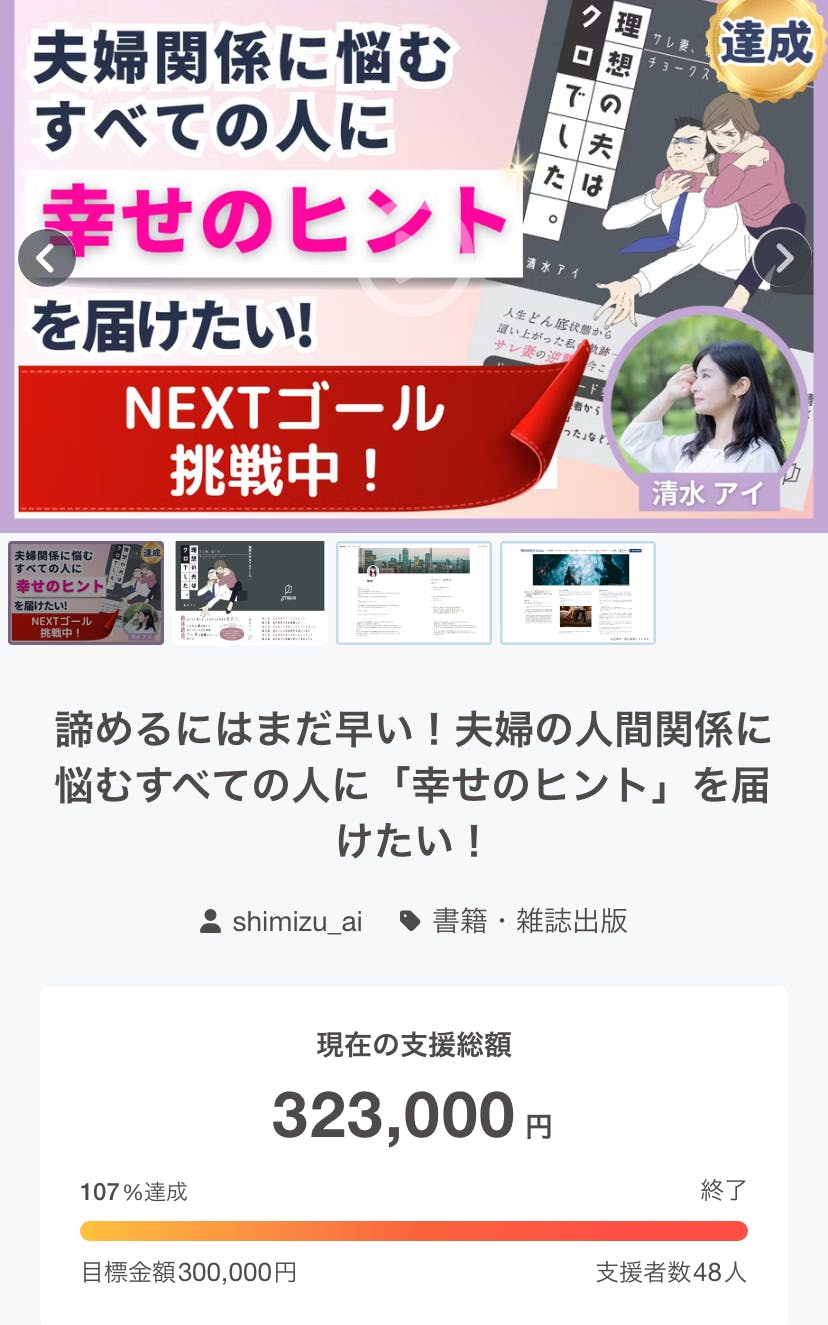828x1325 pixels.
Task: Select the first thumbnail with pink banner
Action: [x=86, y=593]
